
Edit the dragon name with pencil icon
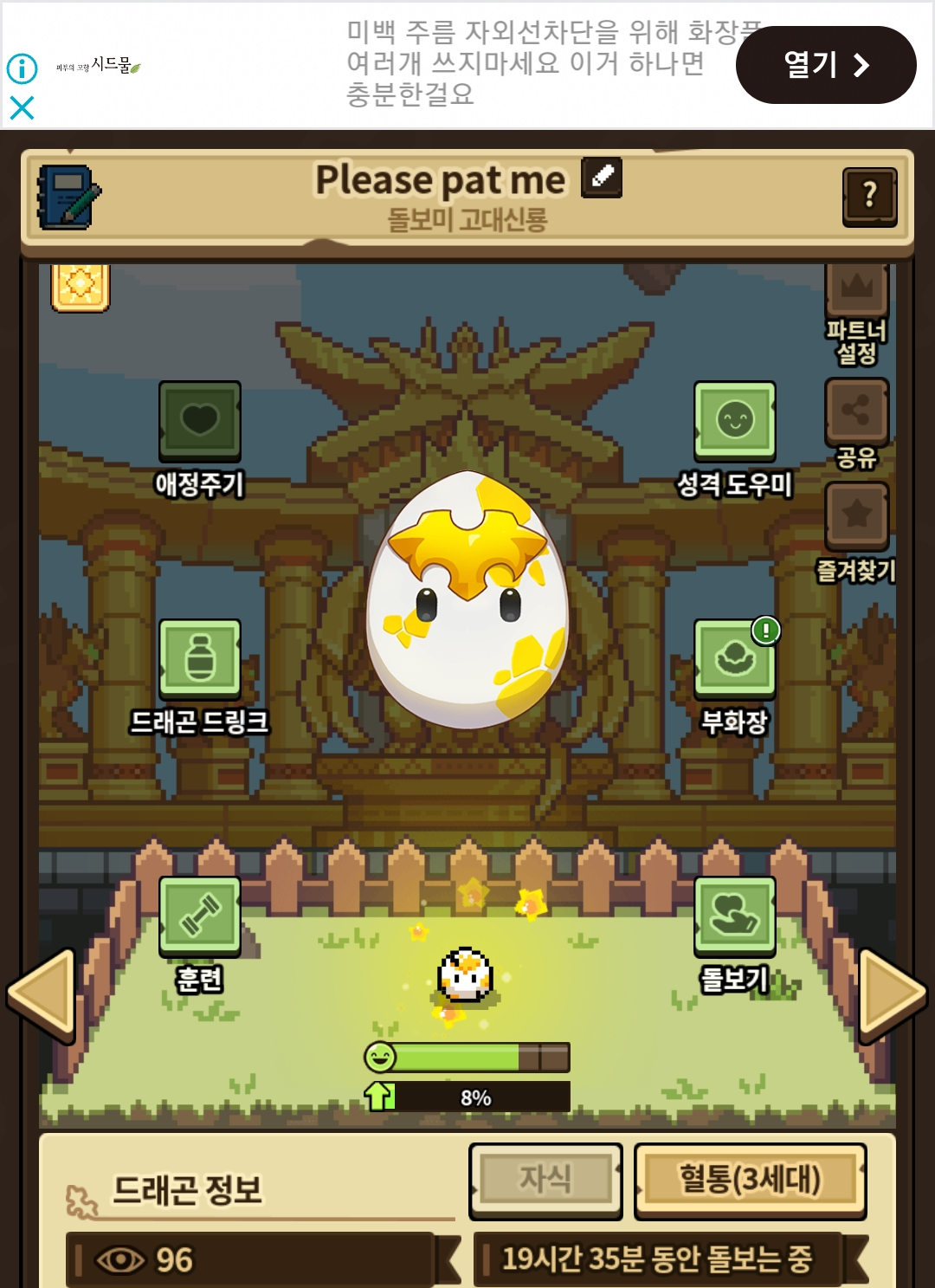[602, 178]
